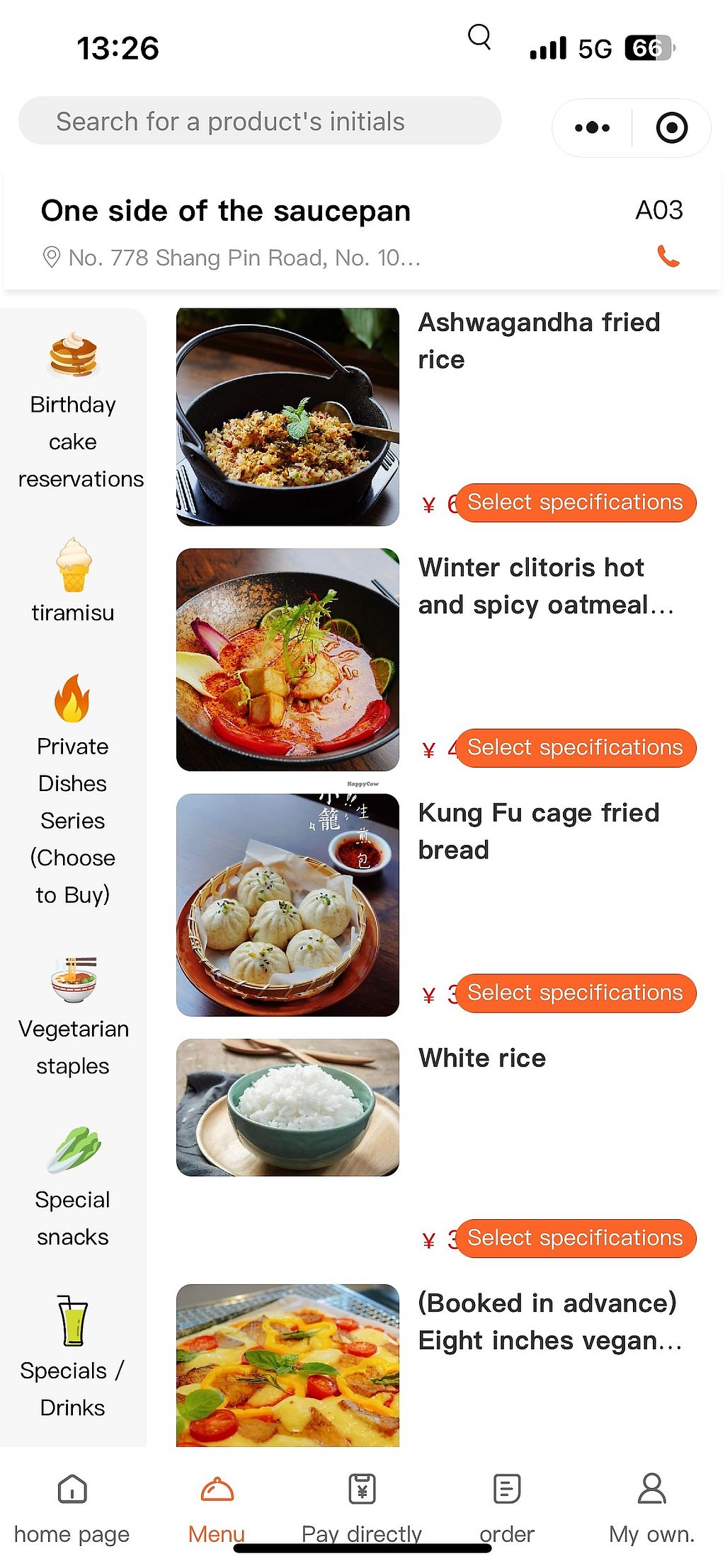Tap the product initials search field
Viewport: 725px width, 1568px height.
pyautogui.click(x=259, y=122)
